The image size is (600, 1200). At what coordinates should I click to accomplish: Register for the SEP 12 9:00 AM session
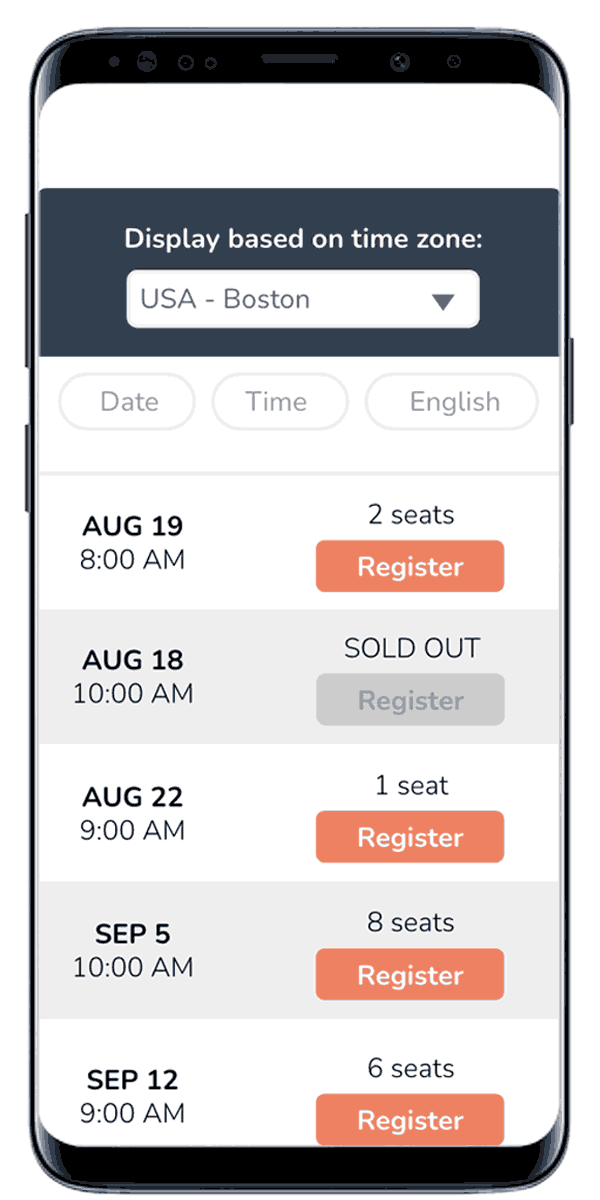pos(410,1119)
